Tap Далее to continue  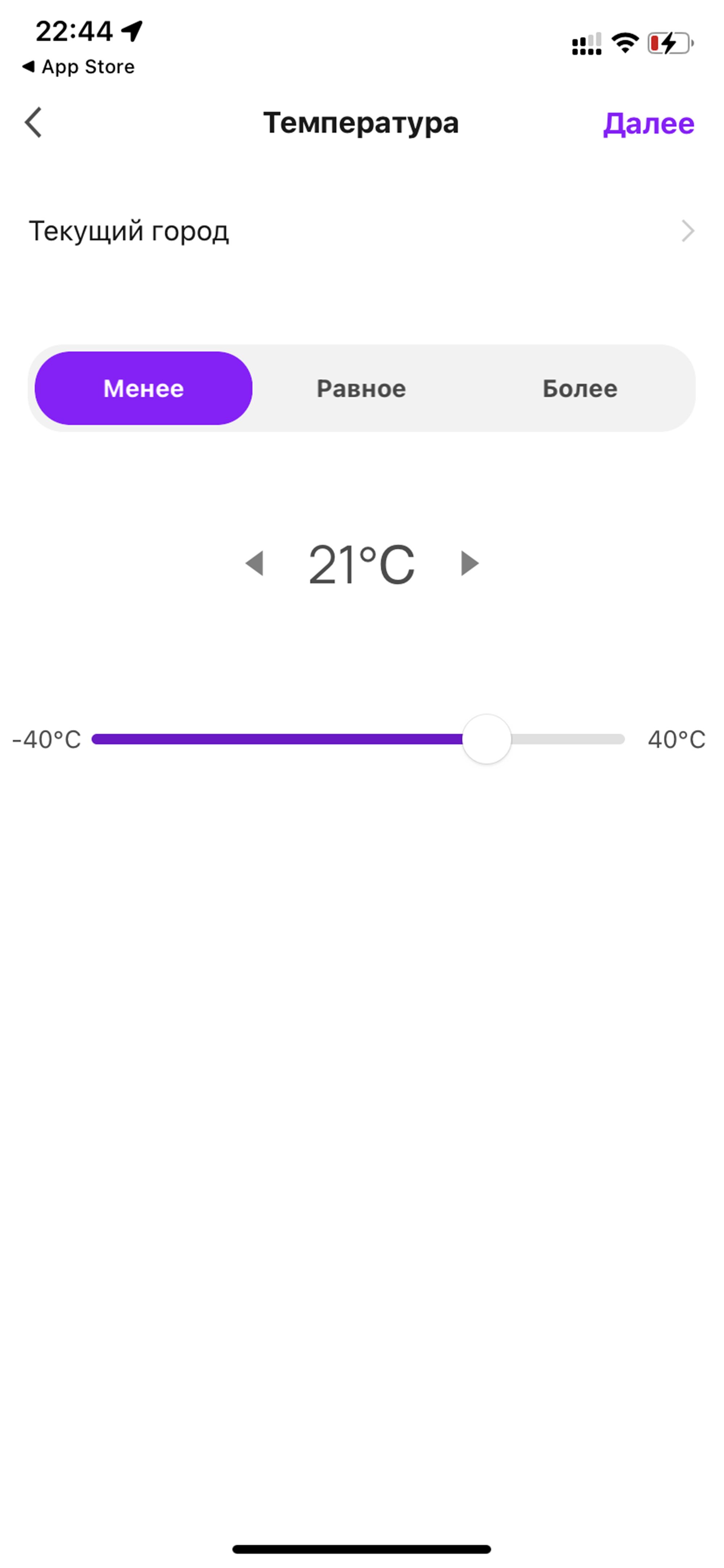click(648, 124)
